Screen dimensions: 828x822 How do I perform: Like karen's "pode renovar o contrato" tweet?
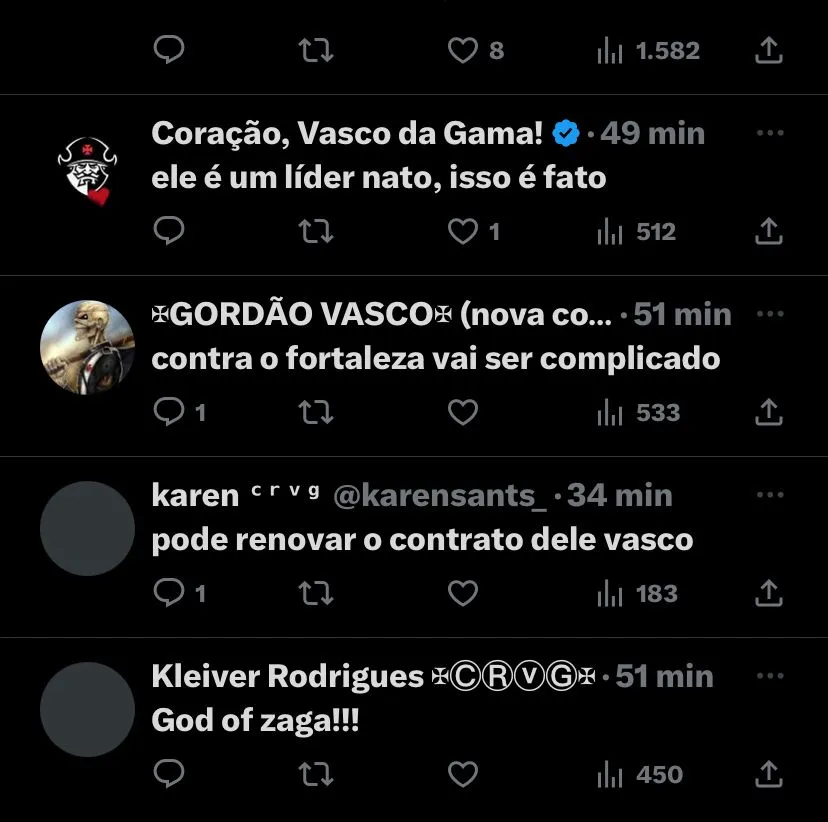(462, 594)
